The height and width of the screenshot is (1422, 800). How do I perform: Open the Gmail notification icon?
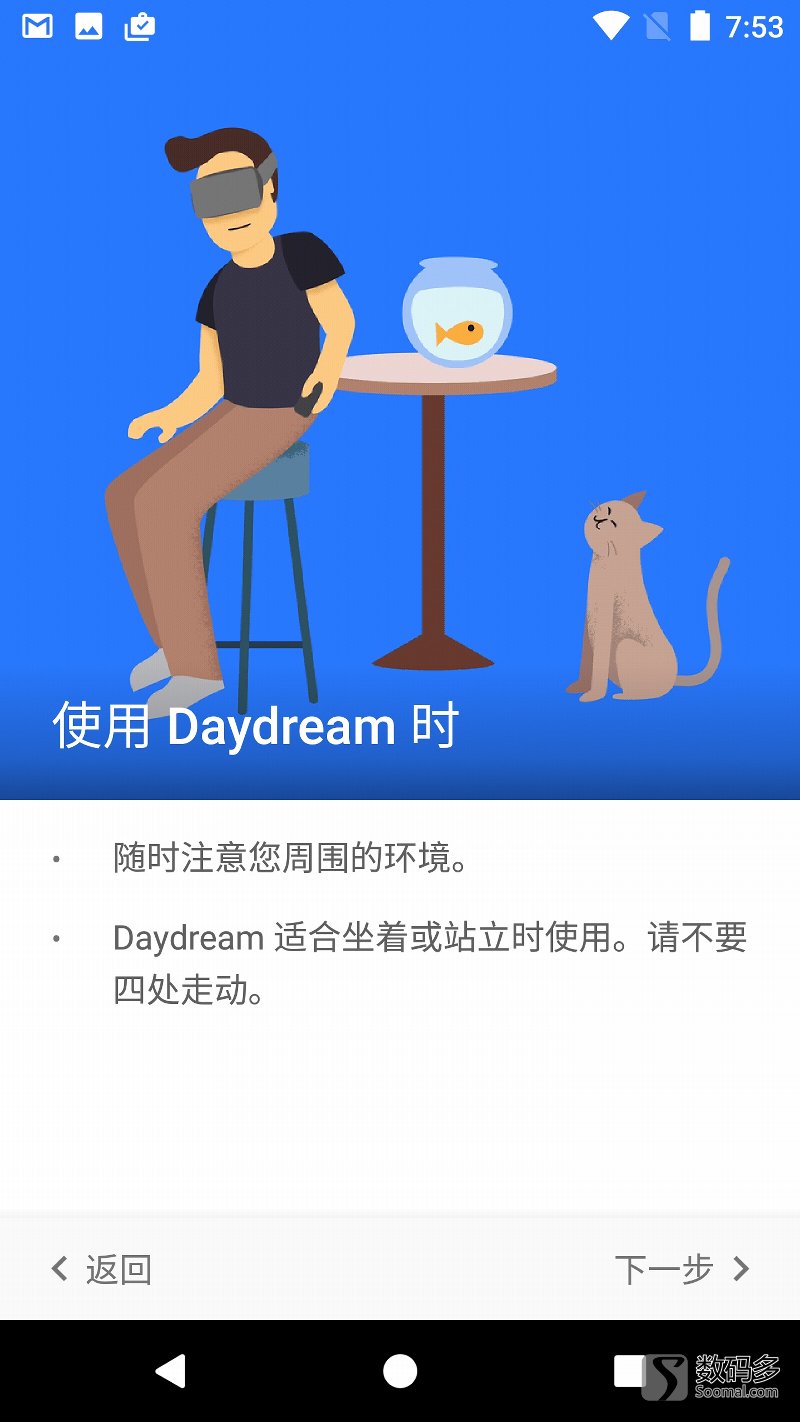click(36, 26)
